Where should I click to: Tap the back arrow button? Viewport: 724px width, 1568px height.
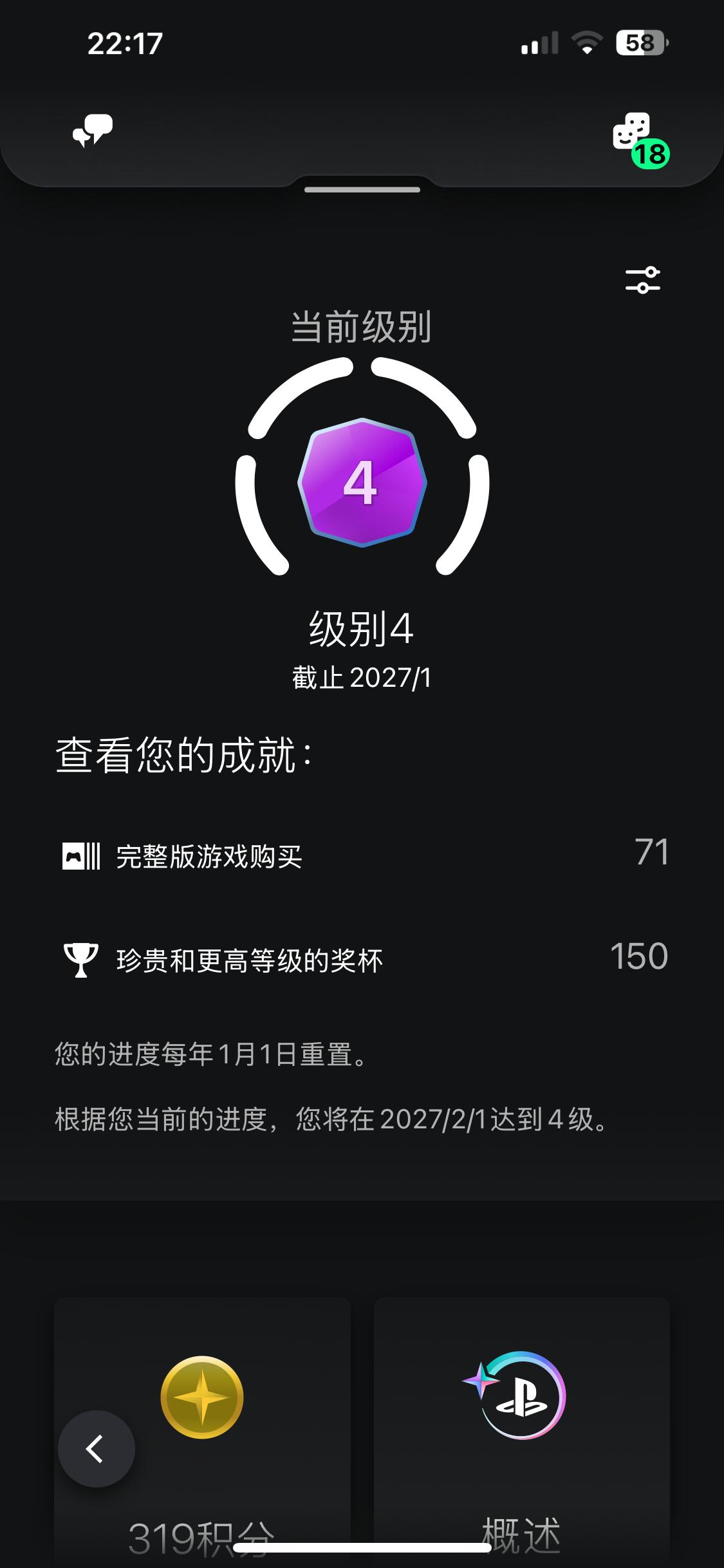[97, 1448]
